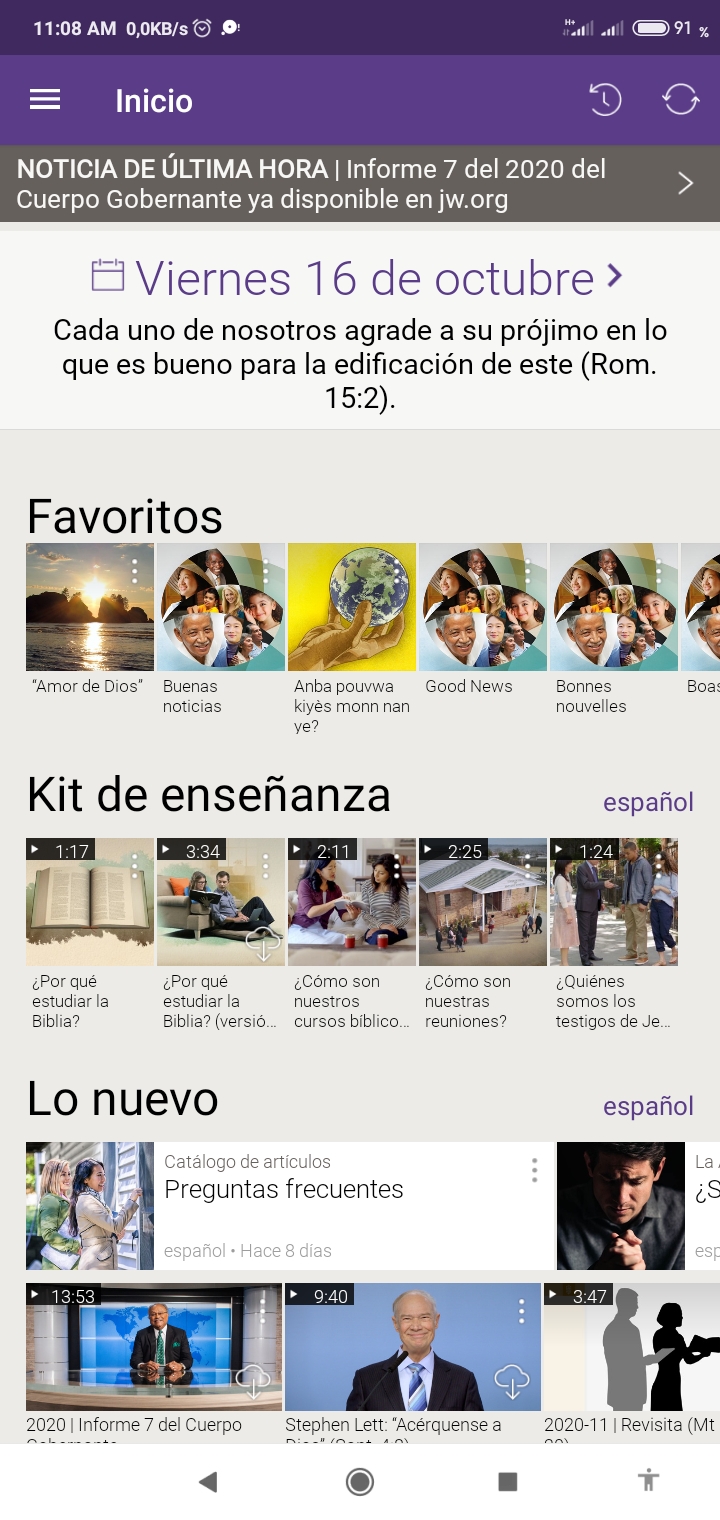Screen dimensions: 720x1520
Task: Play the 1:17 video ¿Por qué estudiar la Biblia?
Action: (90, 902)
